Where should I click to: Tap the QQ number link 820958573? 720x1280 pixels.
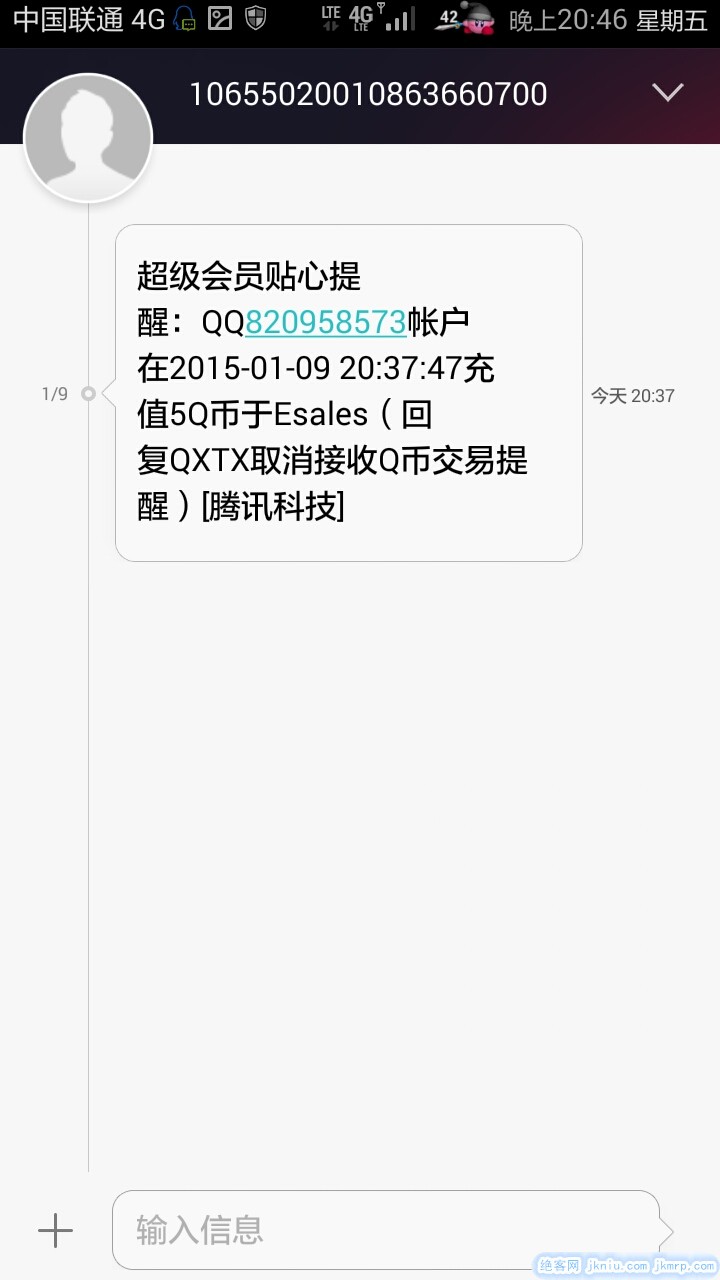[325, 322]
